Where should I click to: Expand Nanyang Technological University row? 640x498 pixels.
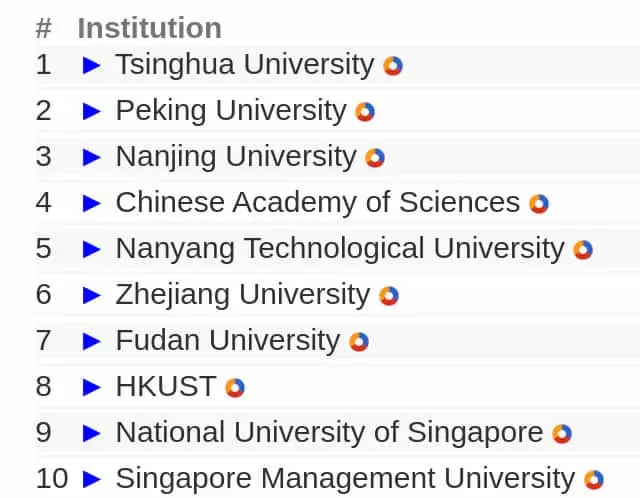(92, 250)
